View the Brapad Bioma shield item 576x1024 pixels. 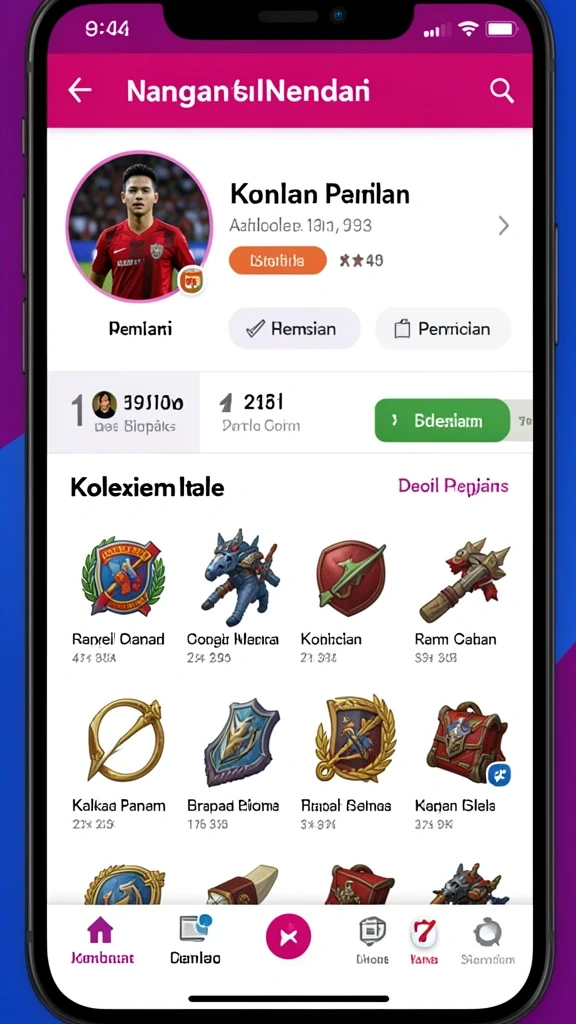tap(233, 762)
